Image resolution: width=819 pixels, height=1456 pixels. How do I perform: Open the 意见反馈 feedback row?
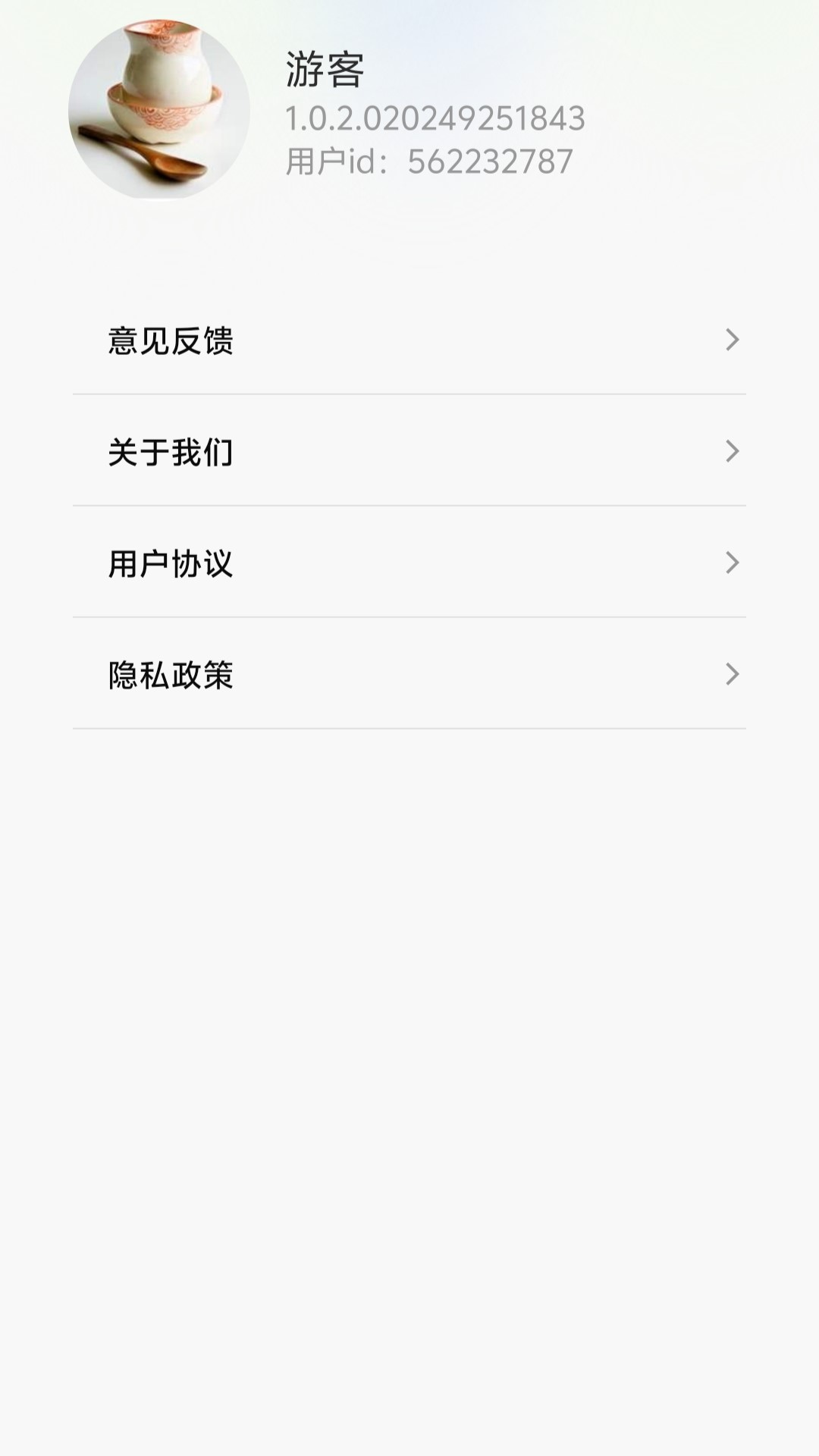click(409, 340)
